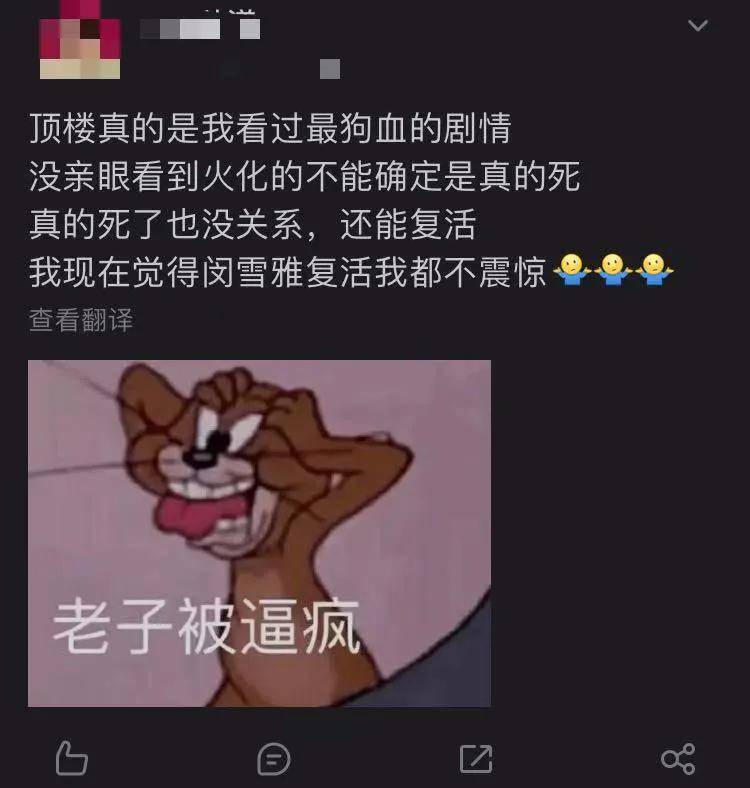The width and height of the screenshot is (750, 788).
Task: Open the comment icon under the post
Action: point(273,758)
